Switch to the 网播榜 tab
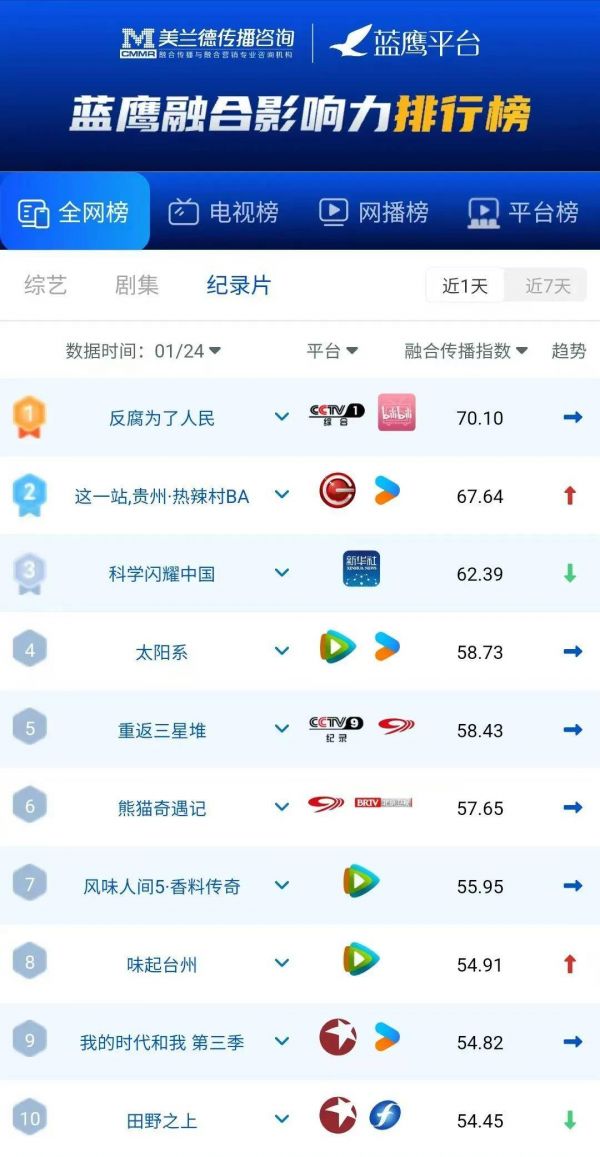600x1157 pixels. click(373, 213)
